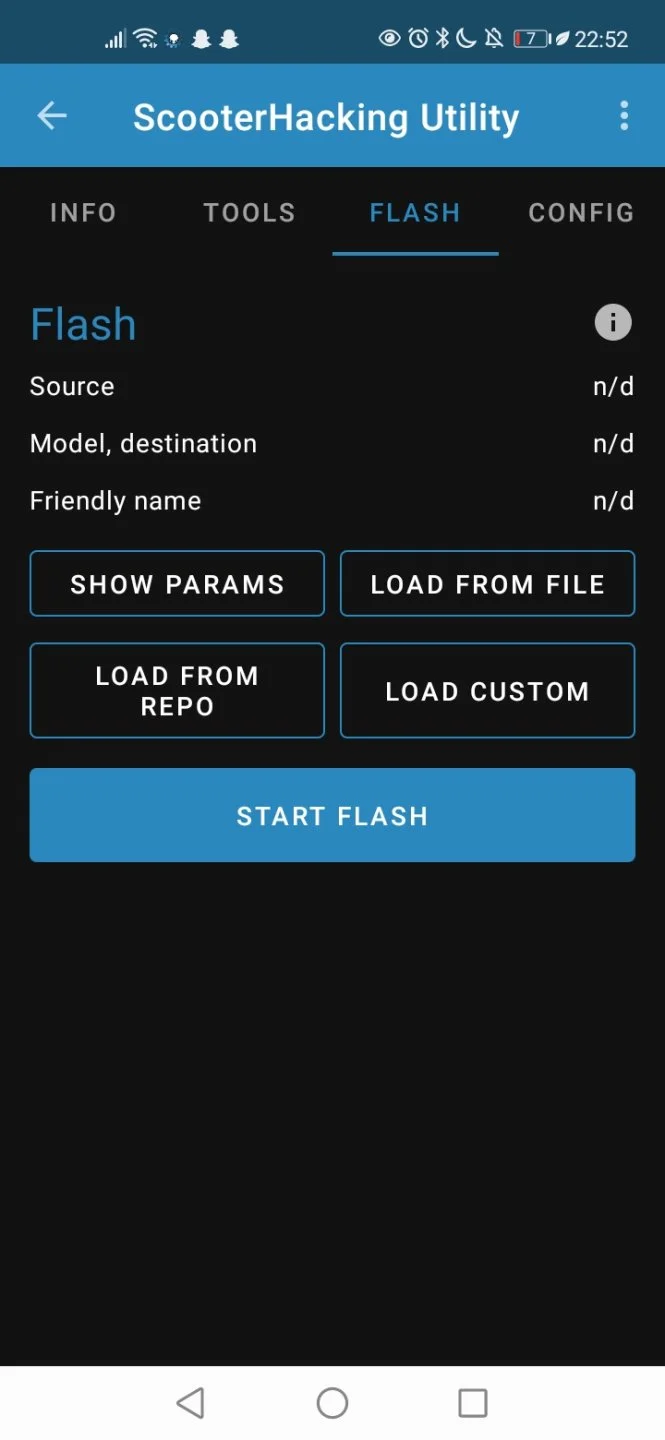Tap the system home button

(332, 1403)
